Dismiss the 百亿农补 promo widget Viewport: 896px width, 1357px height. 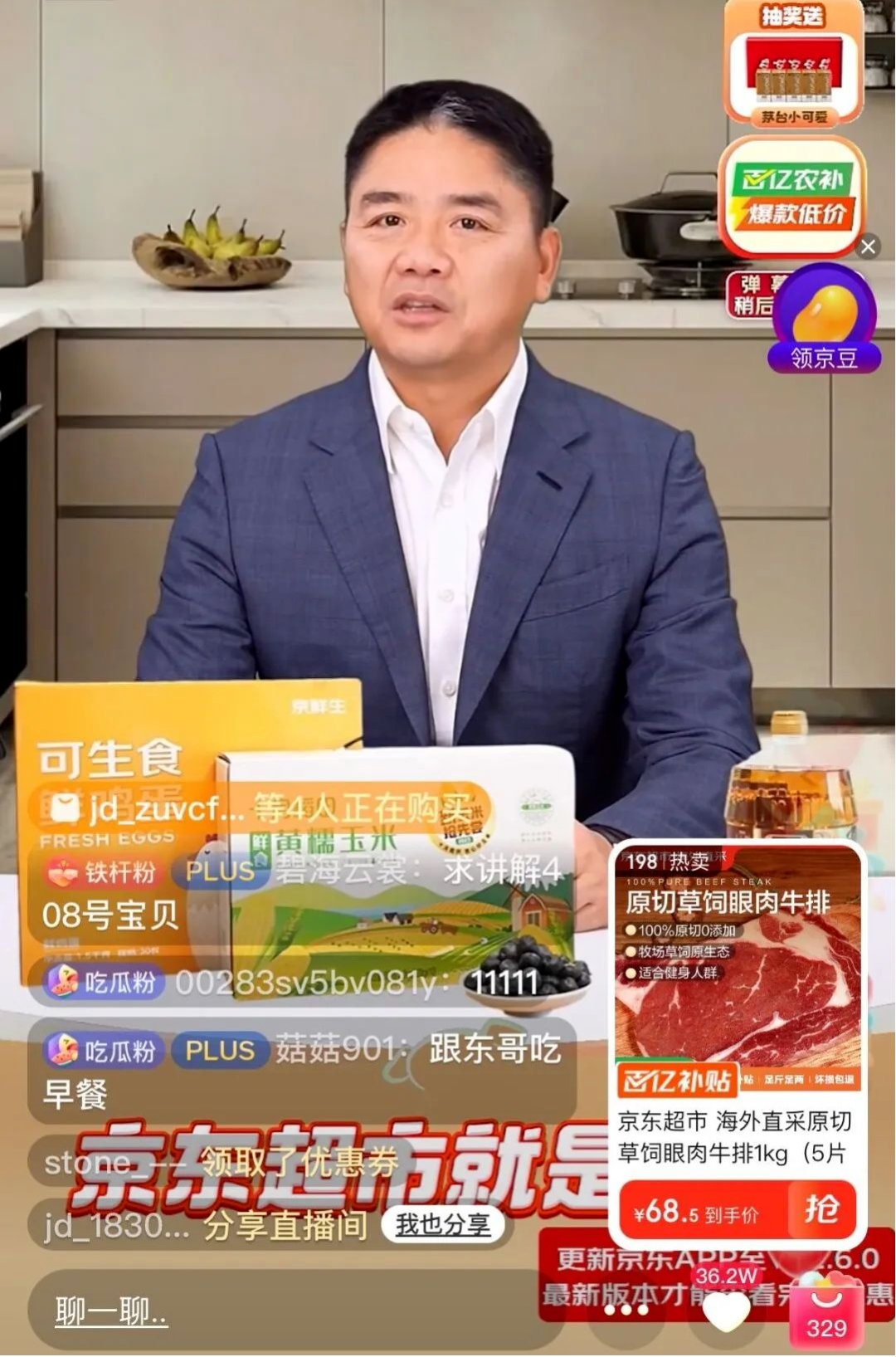tap(868, 247)
